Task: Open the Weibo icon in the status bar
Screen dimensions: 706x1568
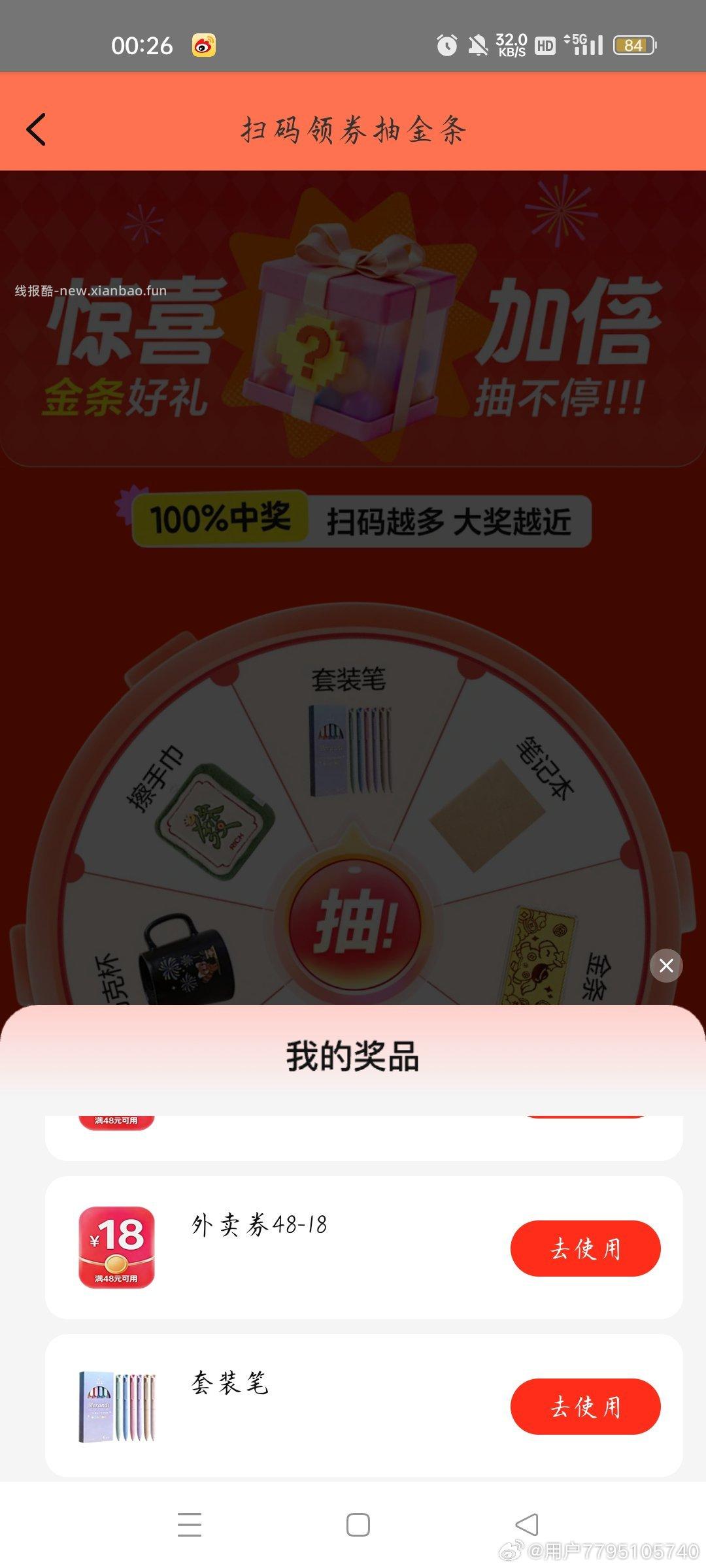Action: (201, 44)
